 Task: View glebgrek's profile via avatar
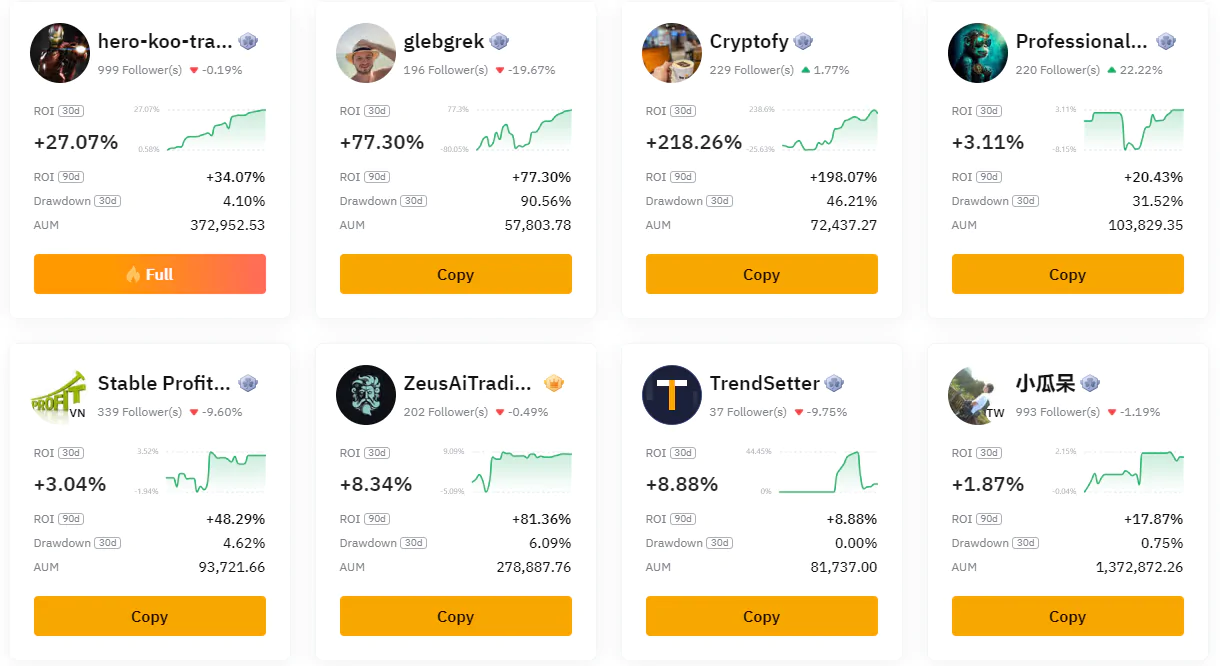(x=366, y=53)
